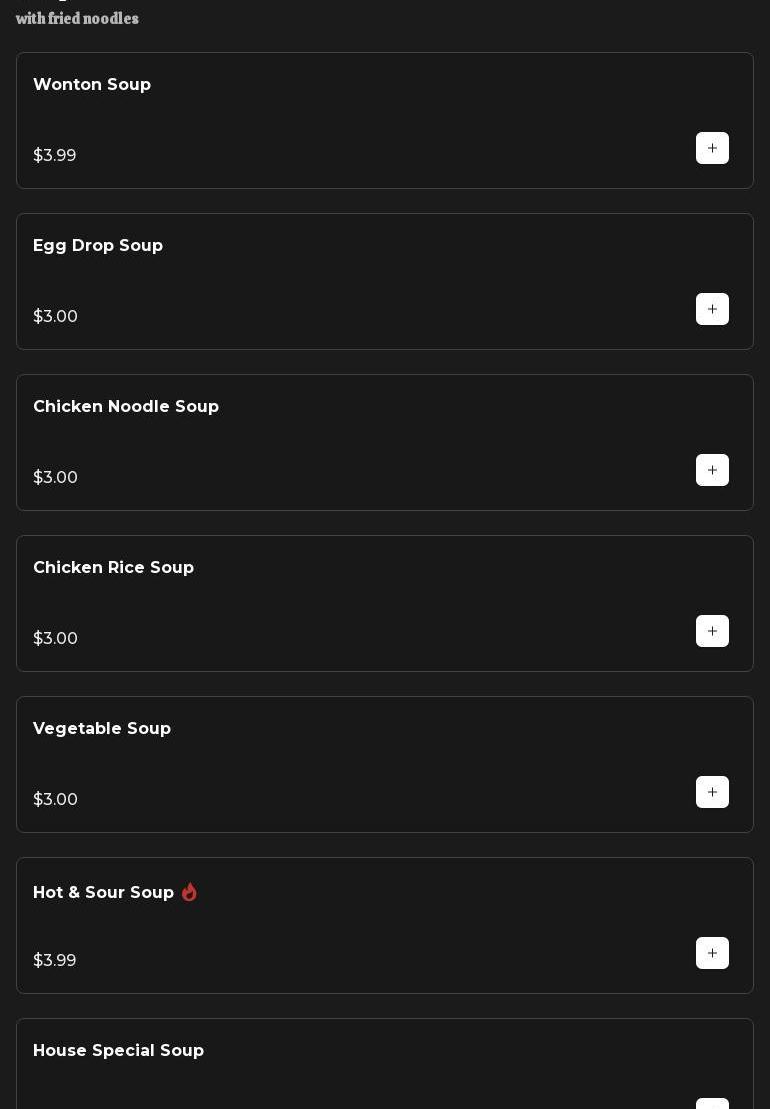Add Chicken Rice Soup to the order
This screenshot has width=770, height=1109.
click(x=712, y=631)
